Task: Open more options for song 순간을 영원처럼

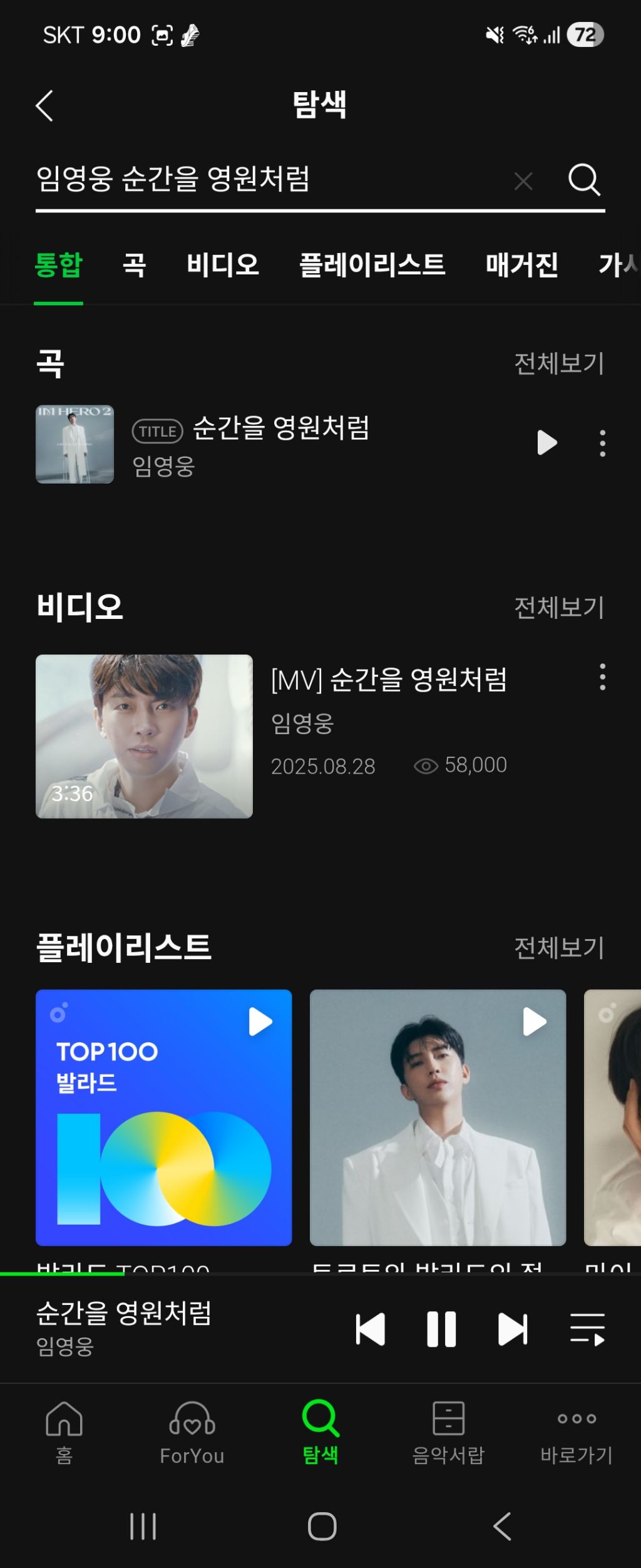Action: 602,443
